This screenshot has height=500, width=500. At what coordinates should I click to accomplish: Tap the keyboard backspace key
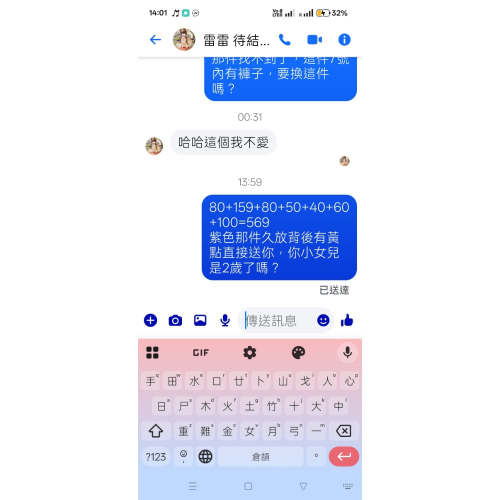(x=344, y=431)
